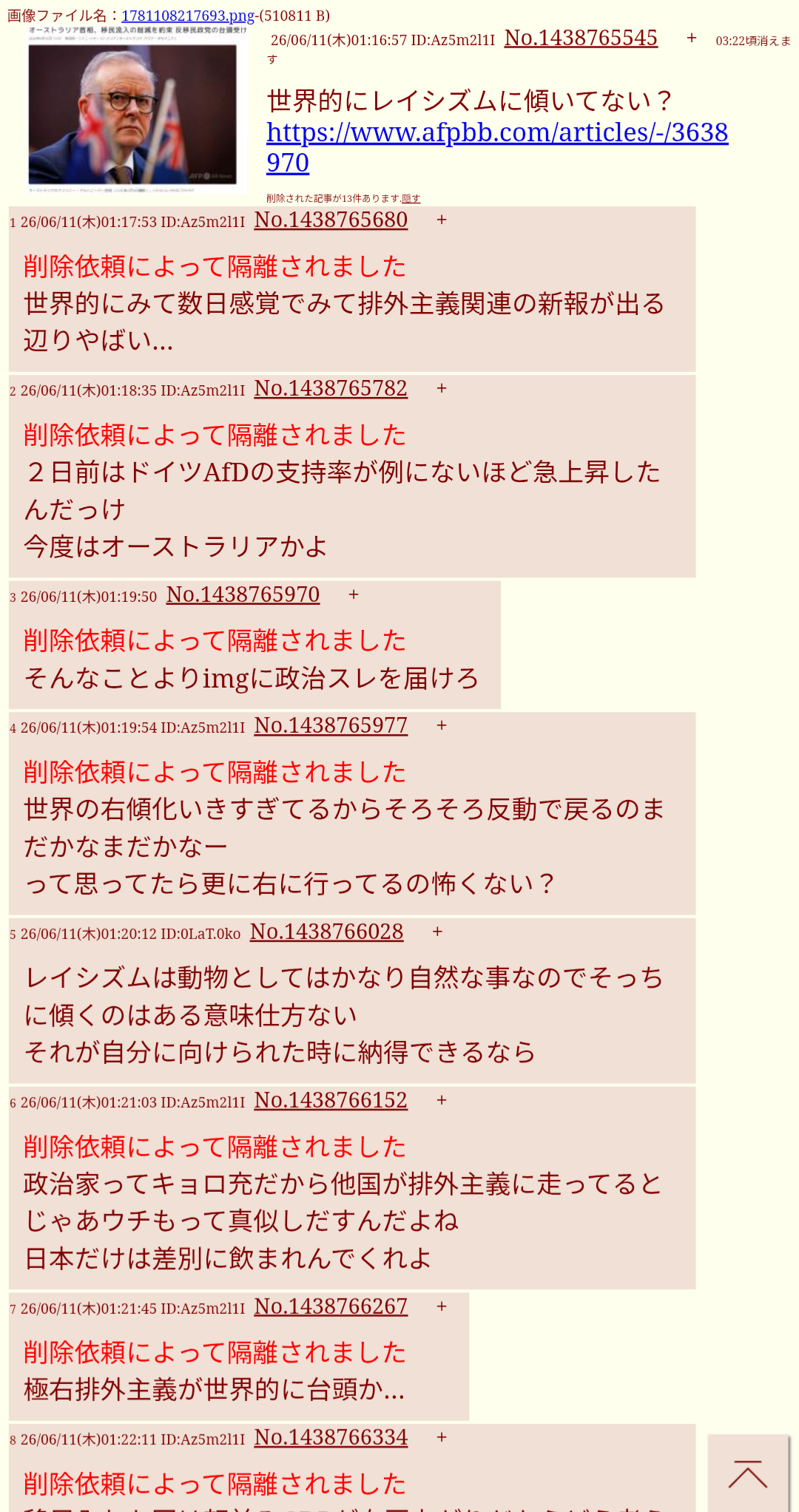Open the afpbb.com article link

click(x=497, y=147)
